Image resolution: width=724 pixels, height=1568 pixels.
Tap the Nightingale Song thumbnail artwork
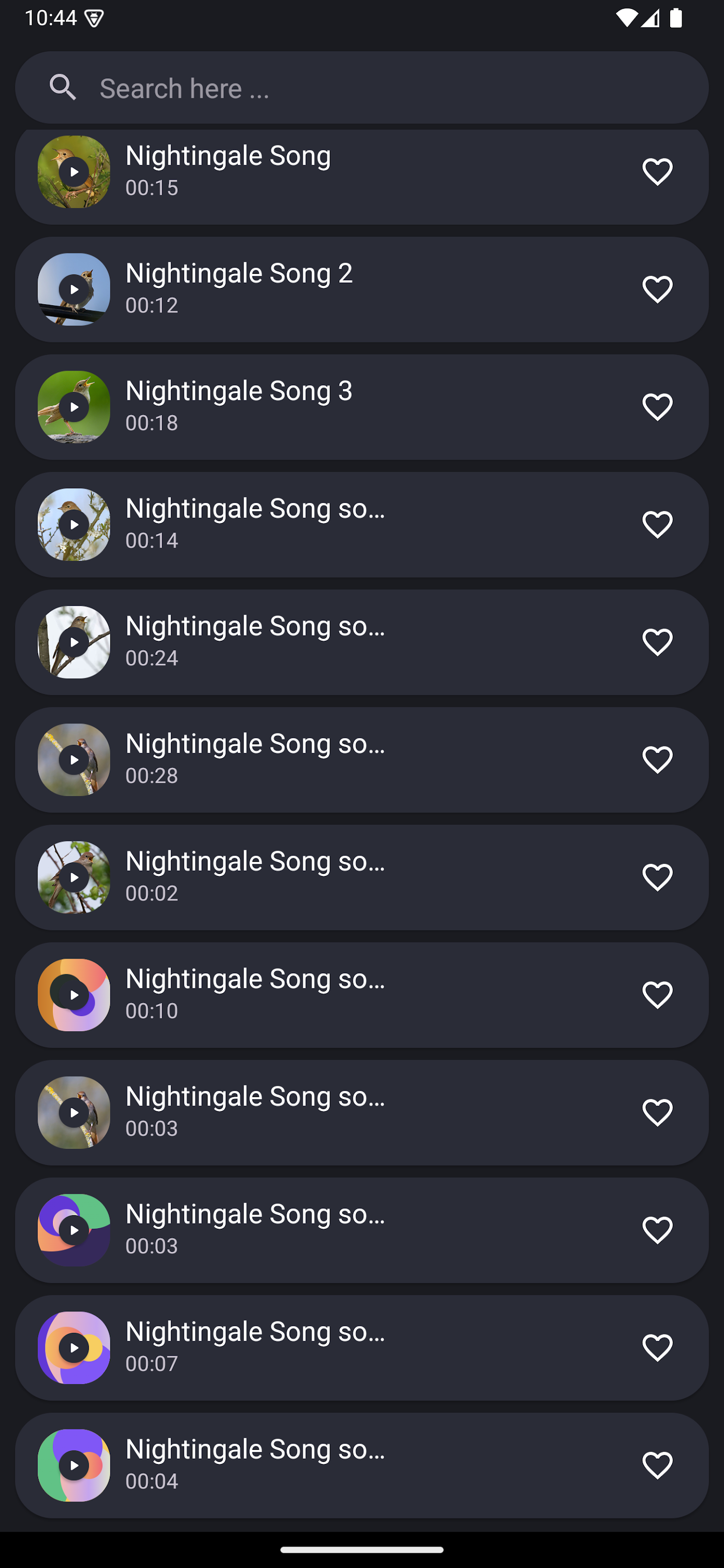pos(74,171)
